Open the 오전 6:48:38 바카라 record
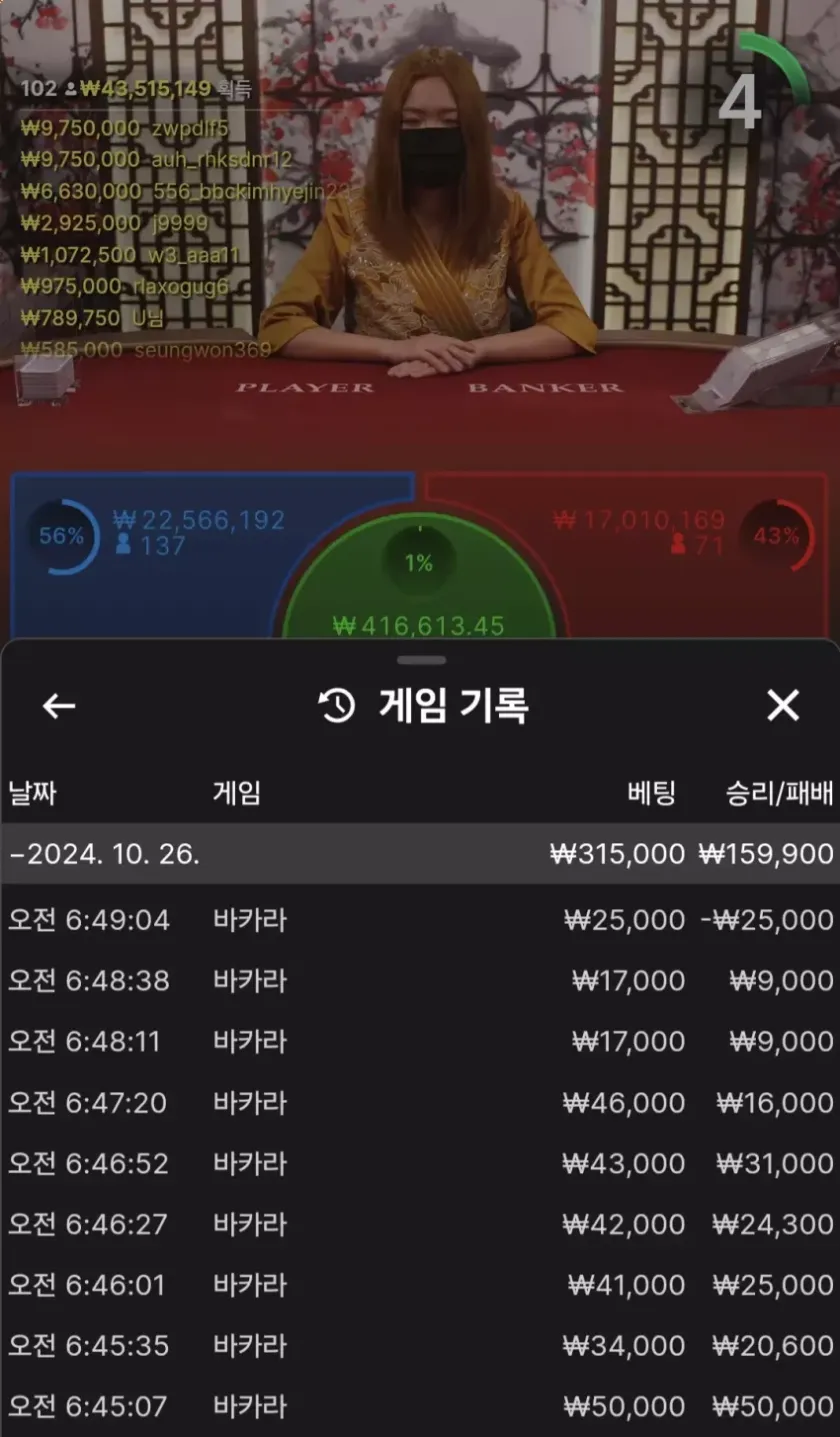The height and width of the screenshot is (1437, 840). tap(420, 981)
